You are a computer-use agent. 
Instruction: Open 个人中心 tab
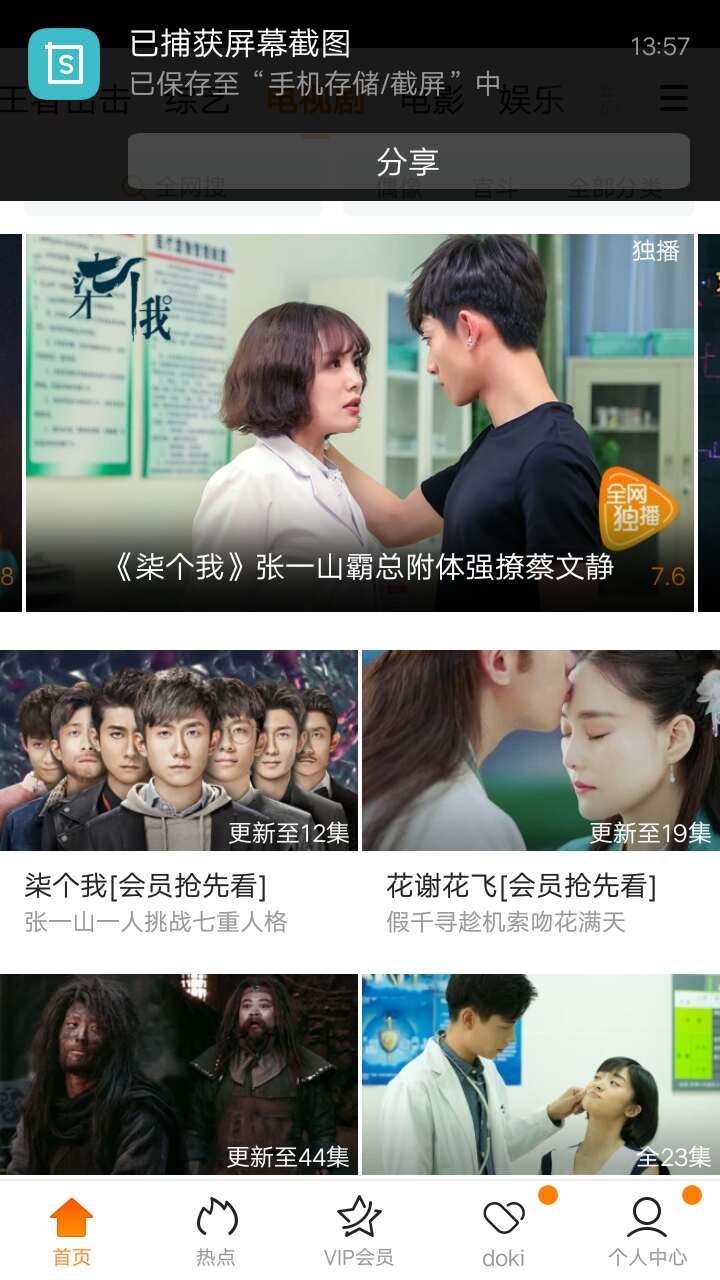coord(647,1231)
